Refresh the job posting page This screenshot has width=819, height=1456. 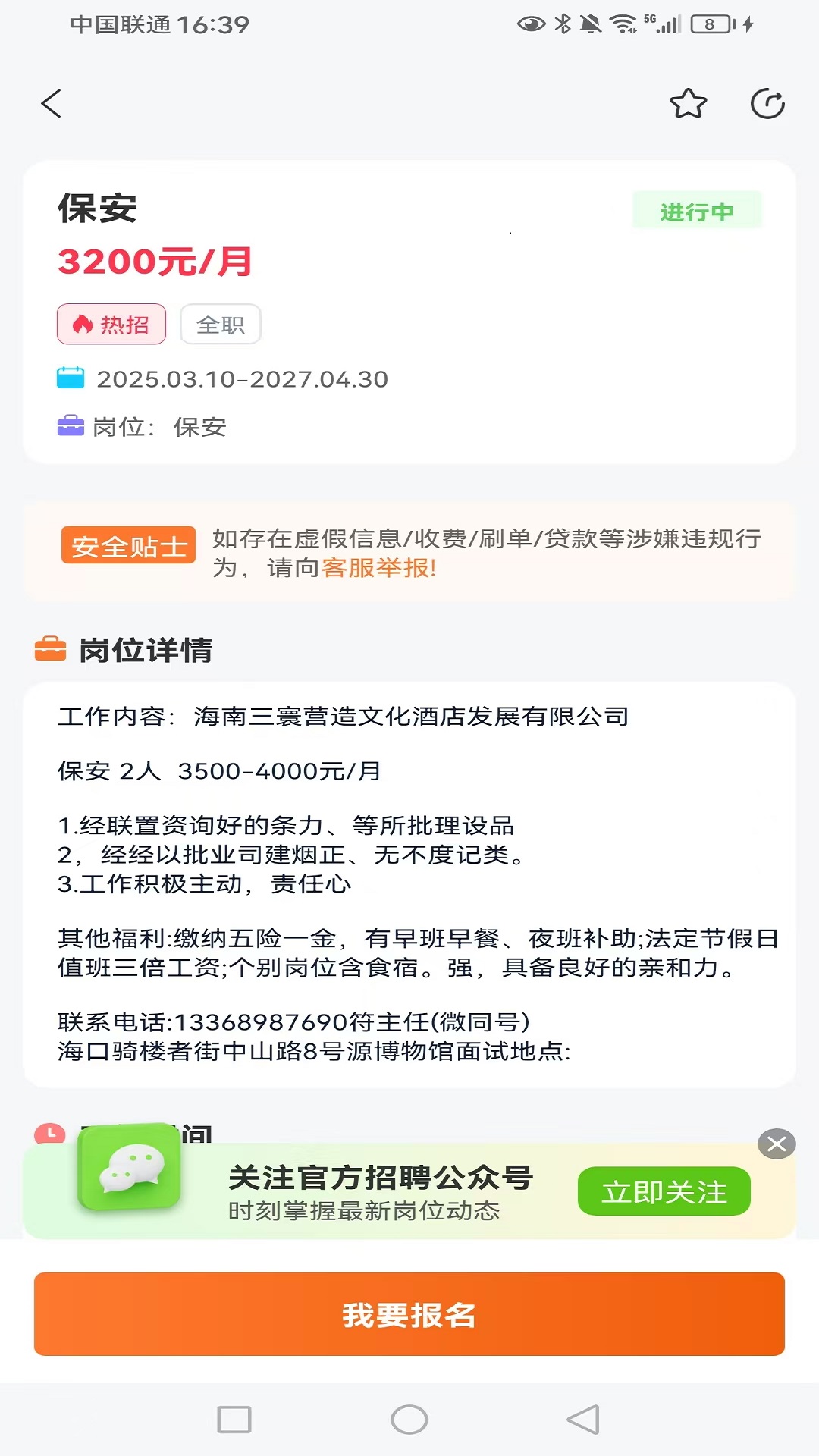tap(767, 104)
